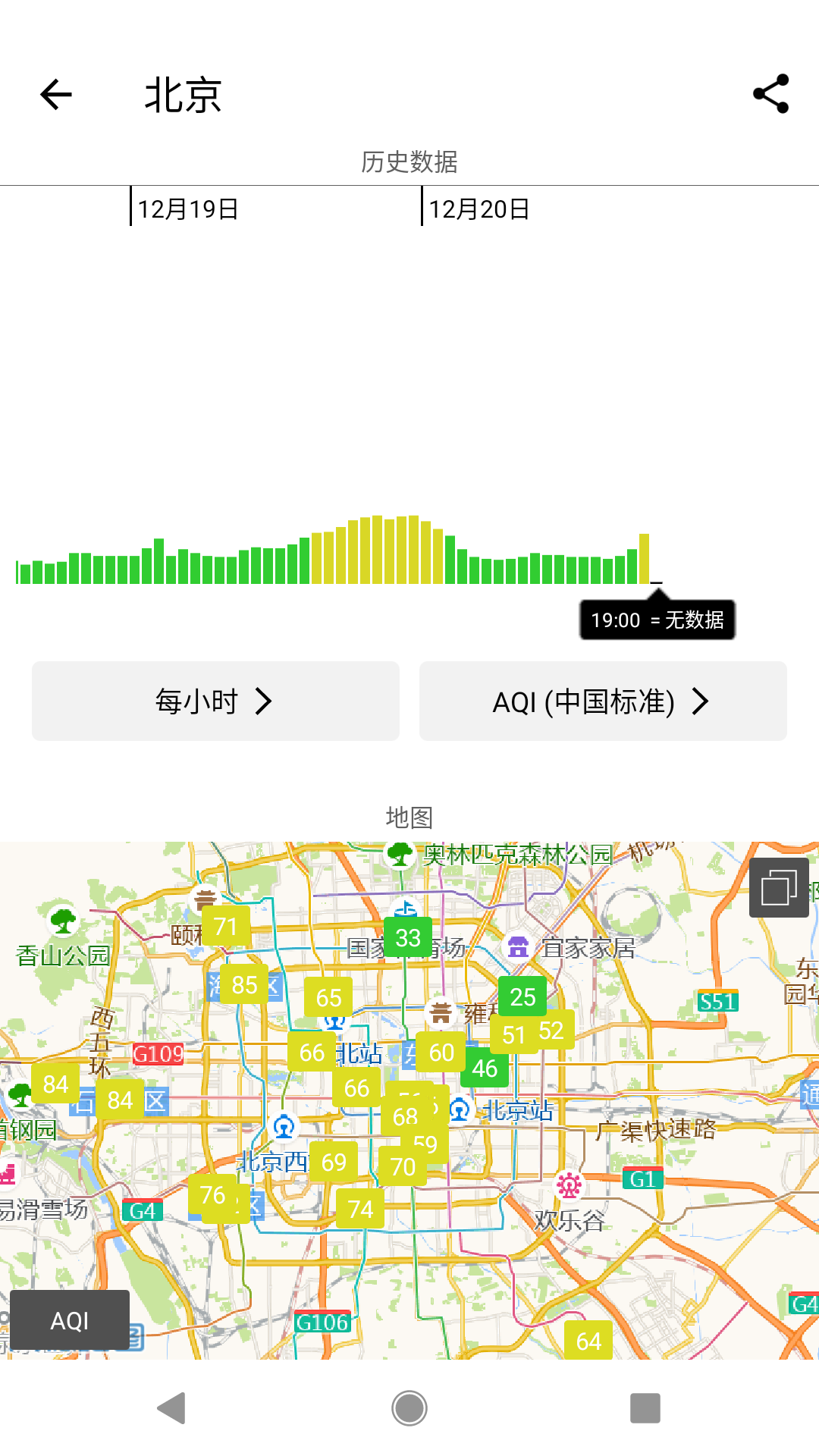This screenshot has height=1456, width=819.
Task: Toggle the green 25 station marker
Action: (522, 997)
